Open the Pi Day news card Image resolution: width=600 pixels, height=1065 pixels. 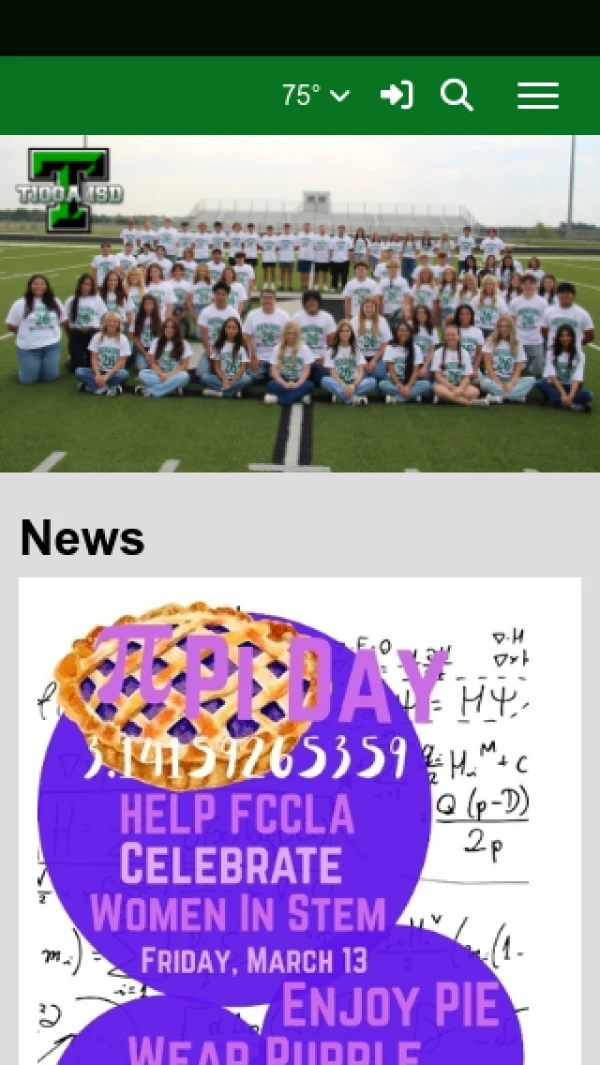pos(300,820)
